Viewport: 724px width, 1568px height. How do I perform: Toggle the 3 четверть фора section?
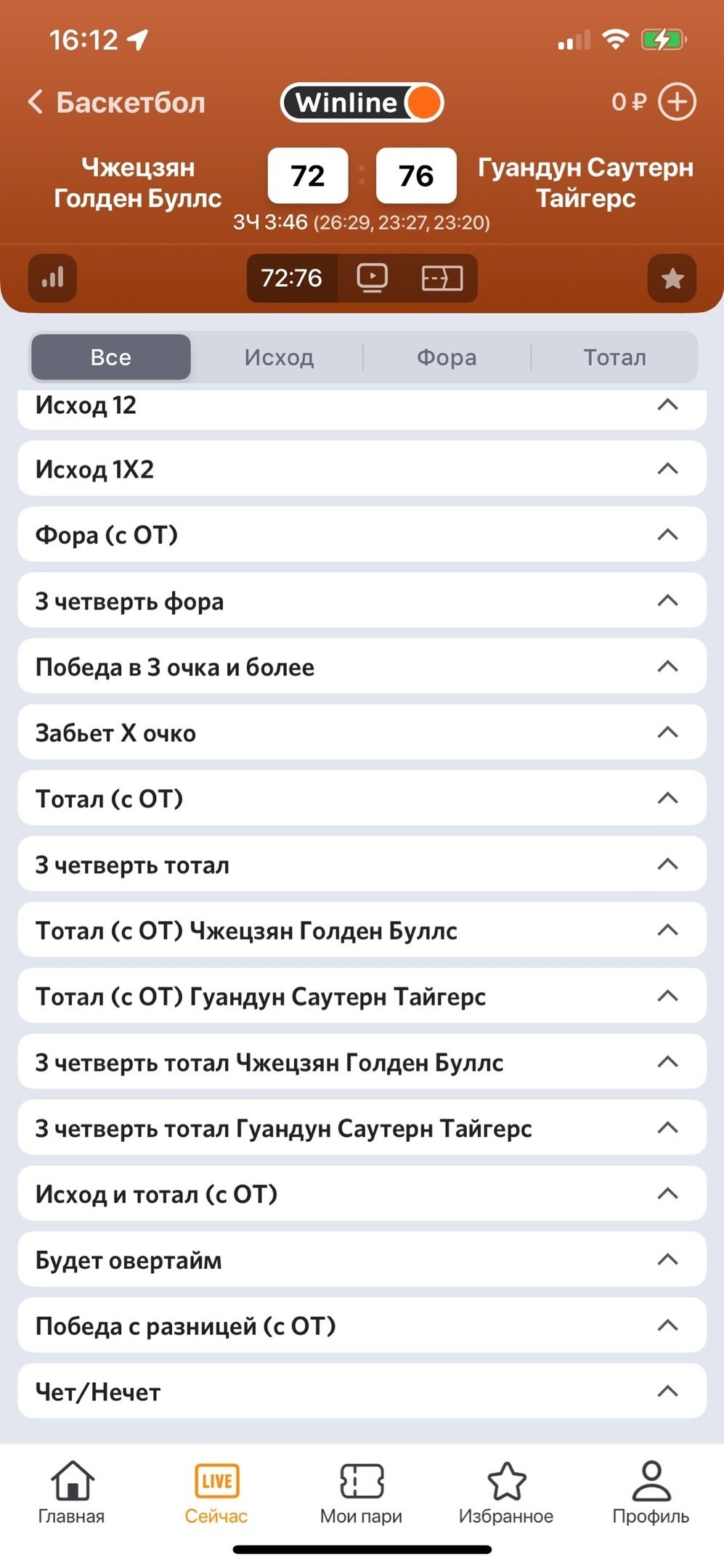coord(667,601)
